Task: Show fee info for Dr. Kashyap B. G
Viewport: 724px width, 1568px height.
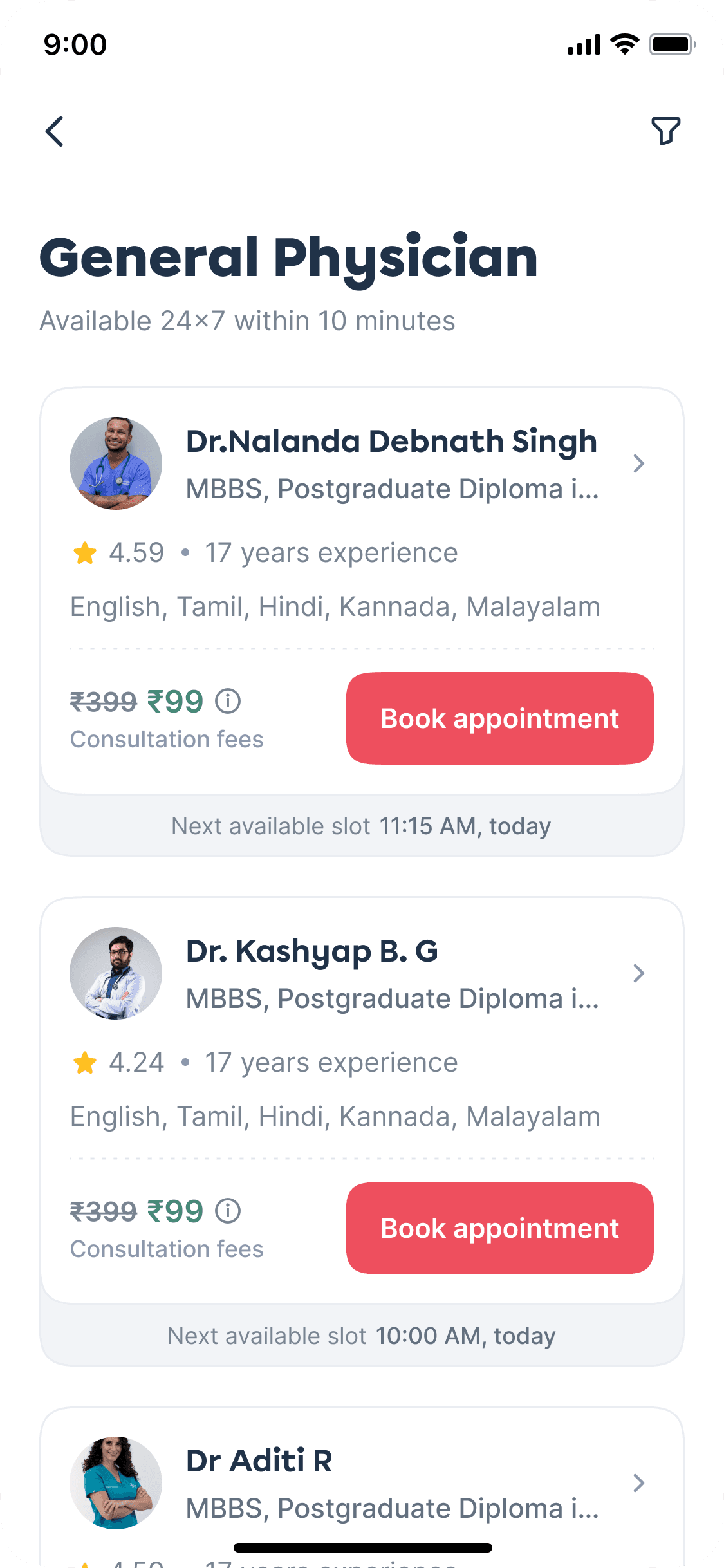Action: (x=228, y=1211)
